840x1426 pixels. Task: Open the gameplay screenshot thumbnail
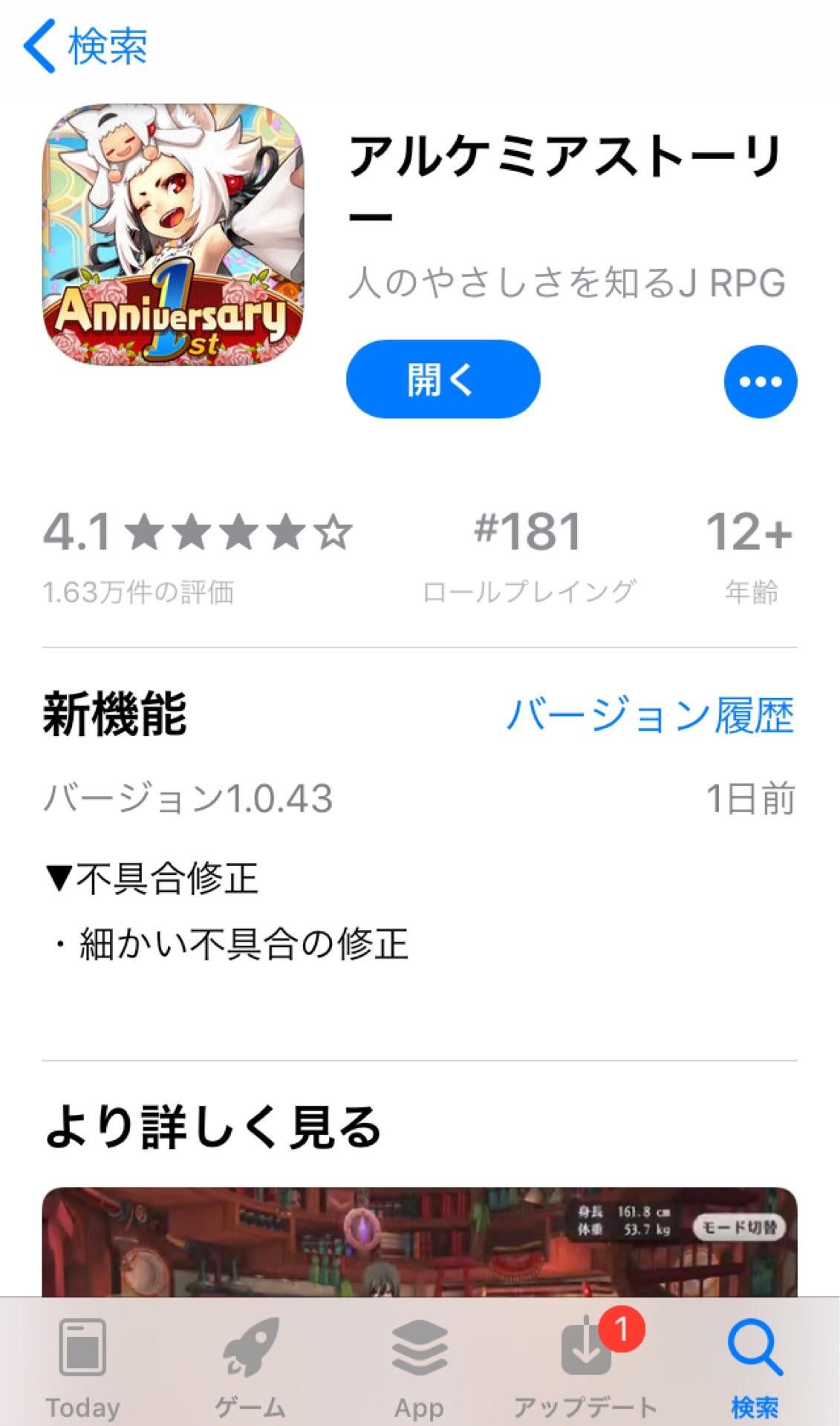420,1248
